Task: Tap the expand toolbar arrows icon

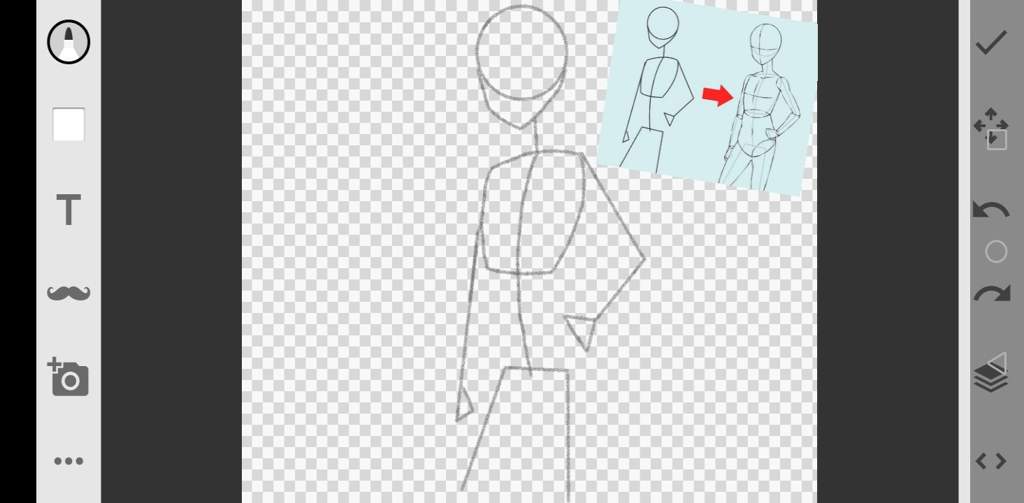Action: tap(991, 461)
